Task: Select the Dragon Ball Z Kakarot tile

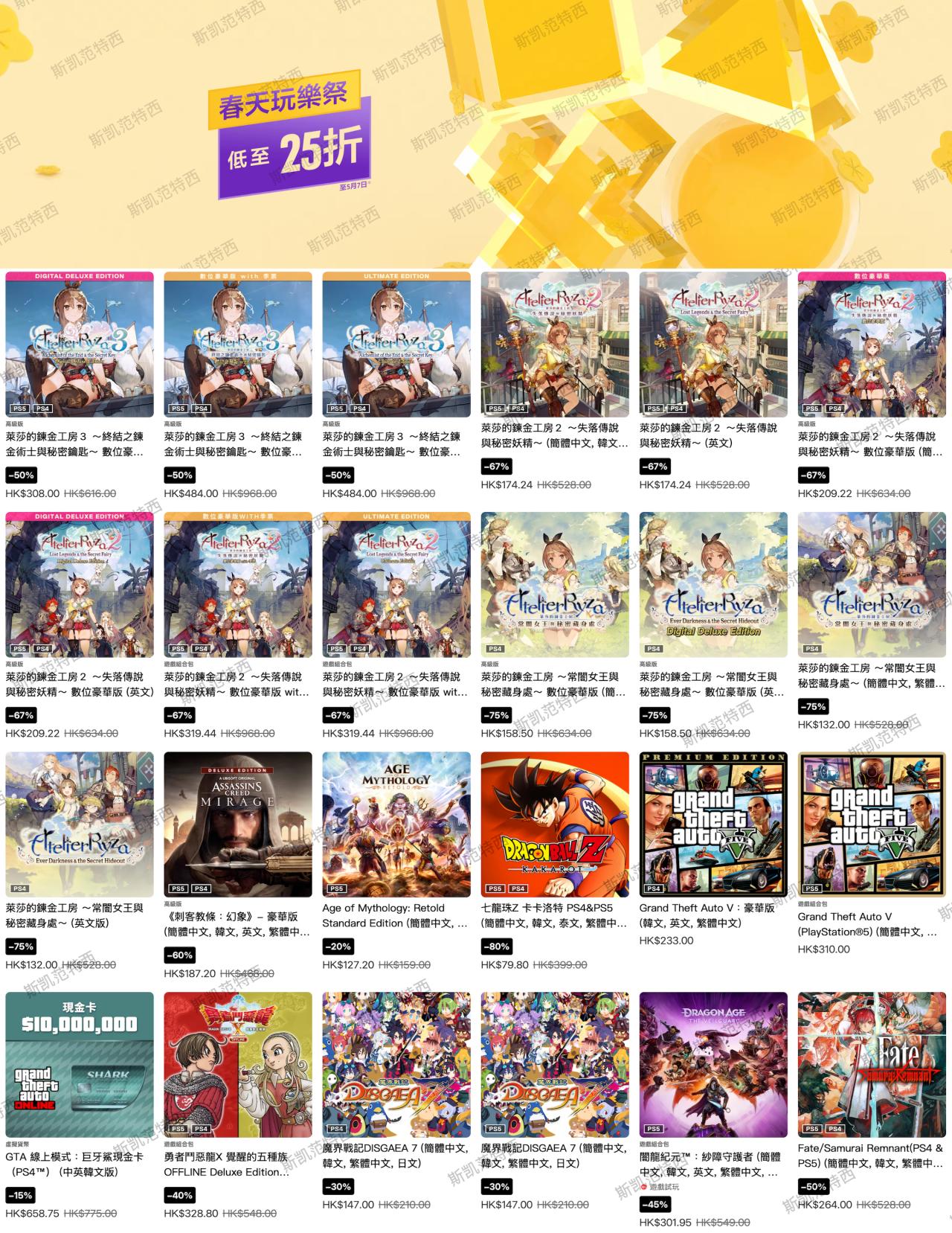Action: [x=555, y=824]
